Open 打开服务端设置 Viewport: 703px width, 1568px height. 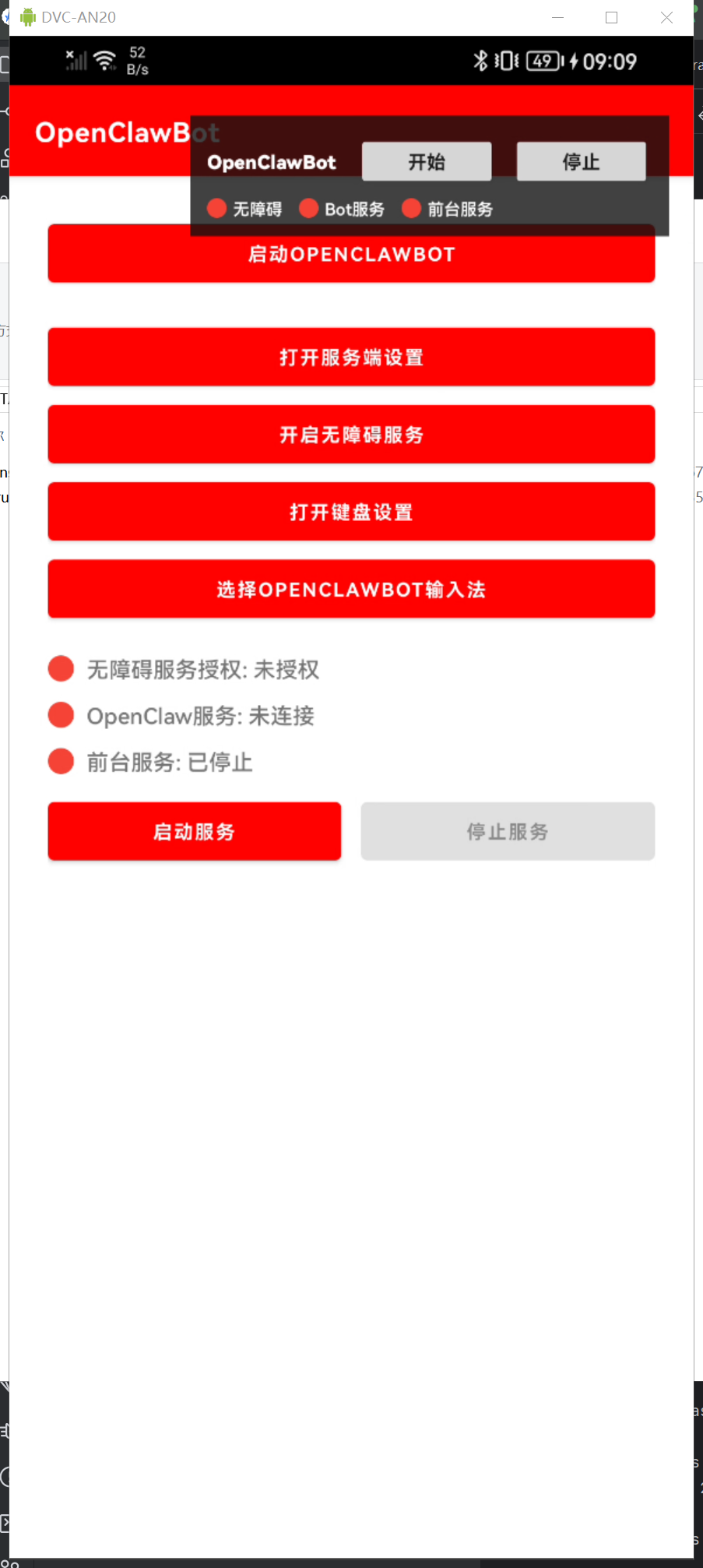click(351, 357)
